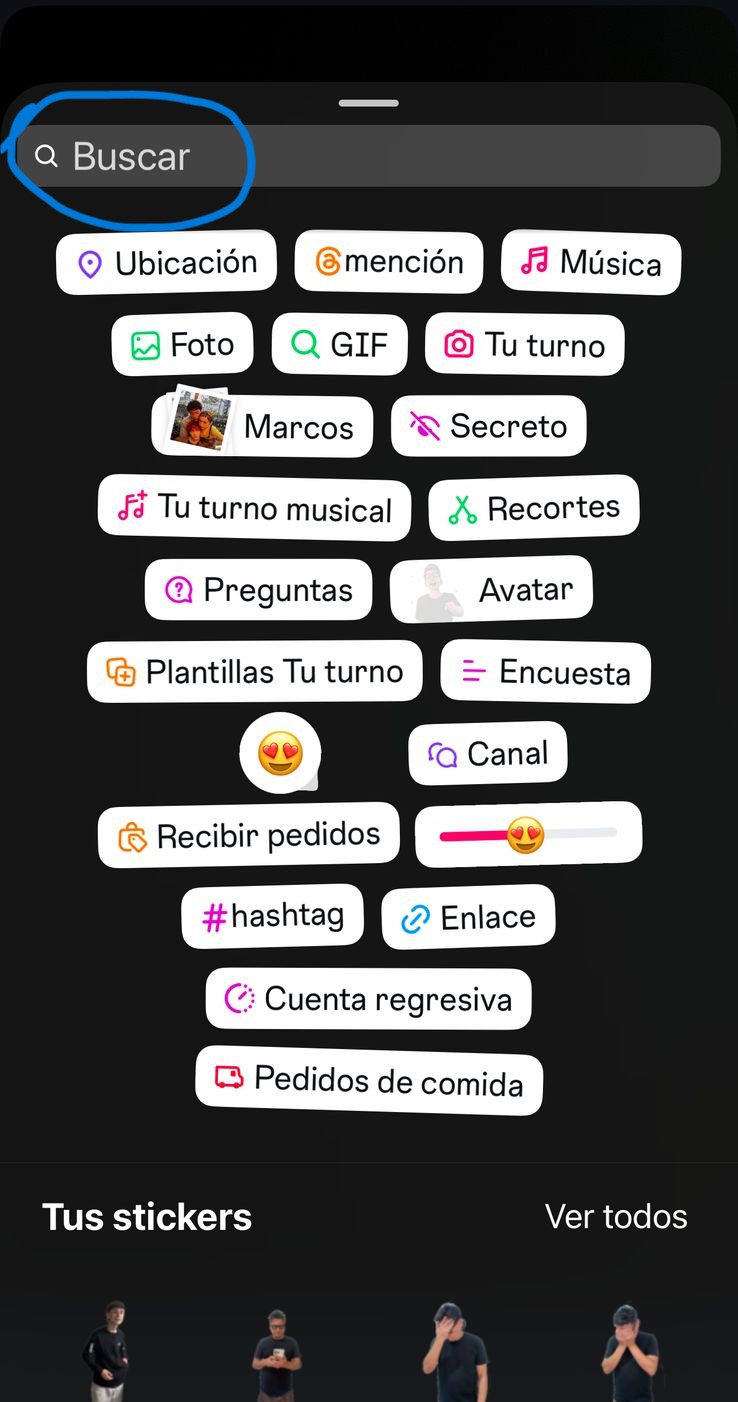Select the Tu turno camera sticker
This screenshot has width=738, height=1402.
tap(525, 345)
